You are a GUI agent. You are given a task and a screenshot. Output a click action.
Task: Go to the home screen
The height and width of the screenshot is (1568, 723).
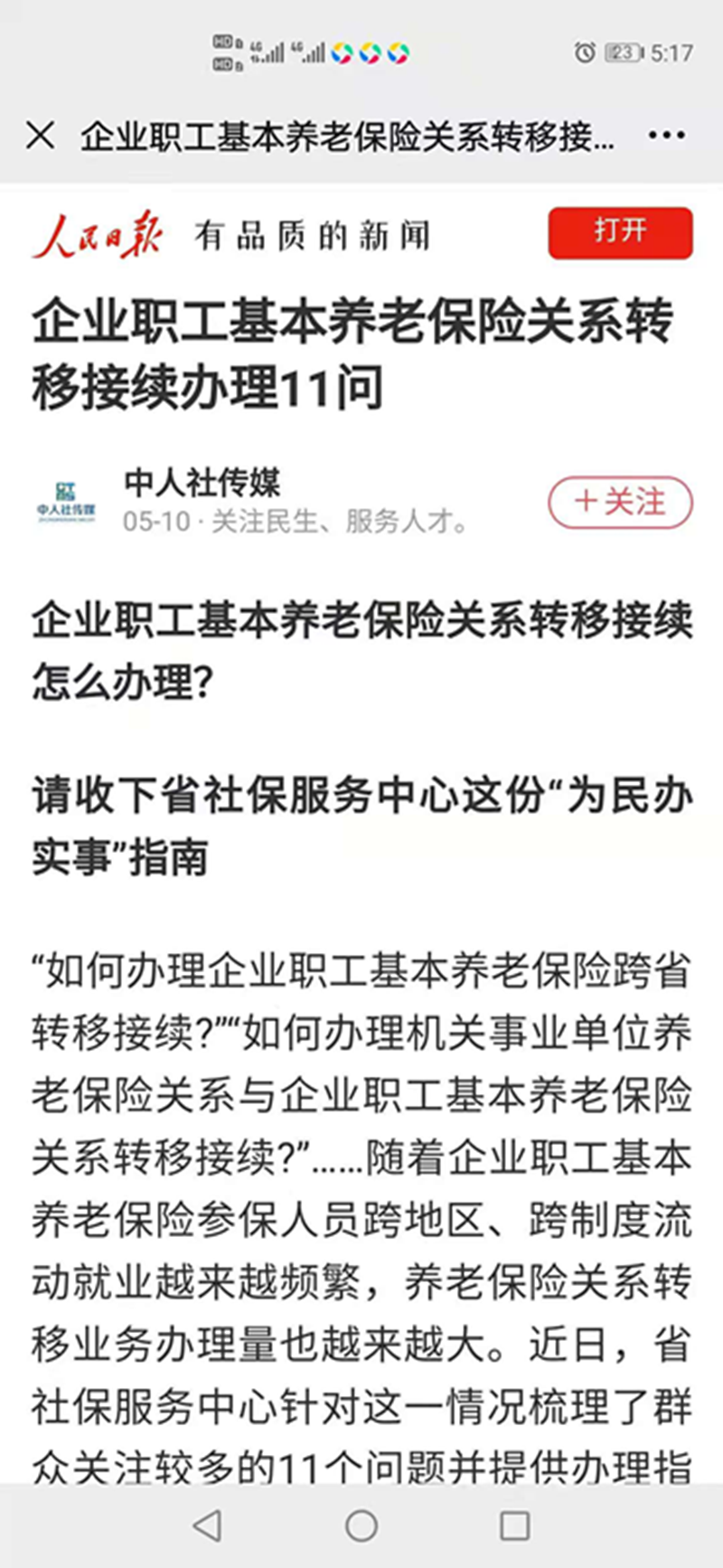[361, 1525]
